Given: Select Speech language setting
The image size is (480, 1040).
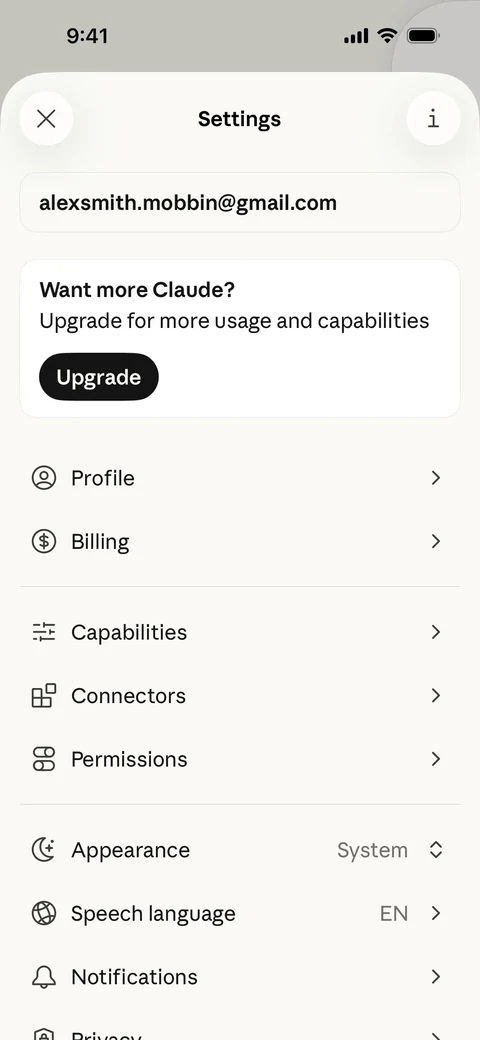Looking at the screenshot, I should pyautogui.click(x=240, y=913).
